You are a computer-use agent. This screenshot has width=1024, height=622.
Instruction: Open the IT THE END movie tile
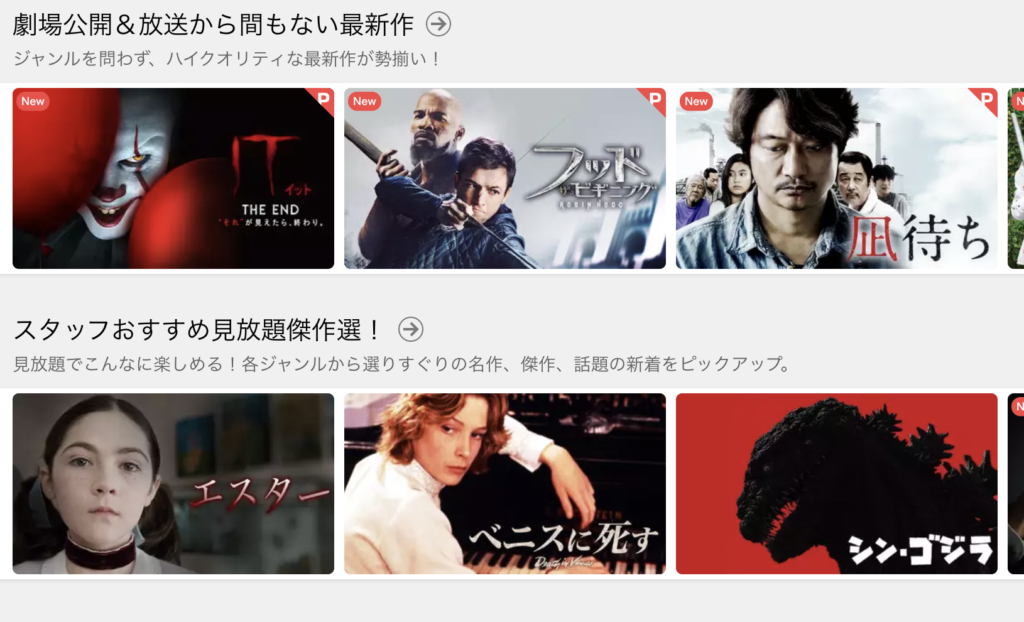tap(173, 179)
